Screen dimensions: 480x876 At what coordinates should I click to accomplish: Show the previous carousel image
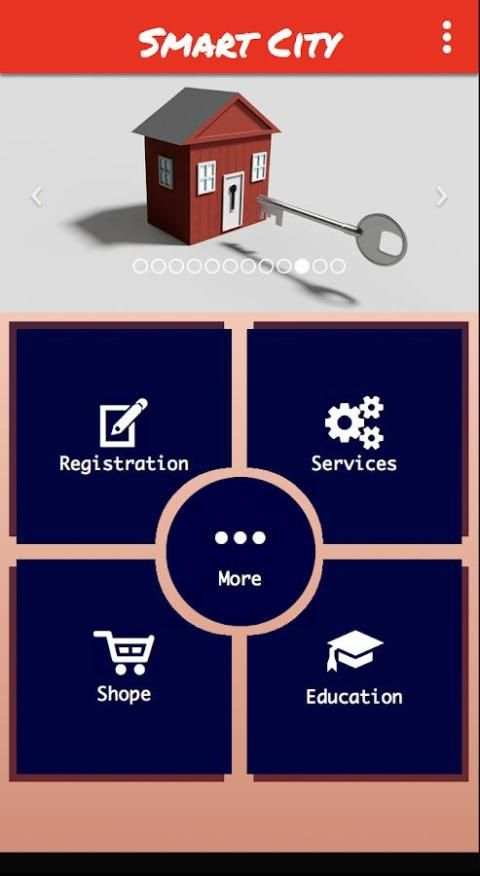point(37,197)
